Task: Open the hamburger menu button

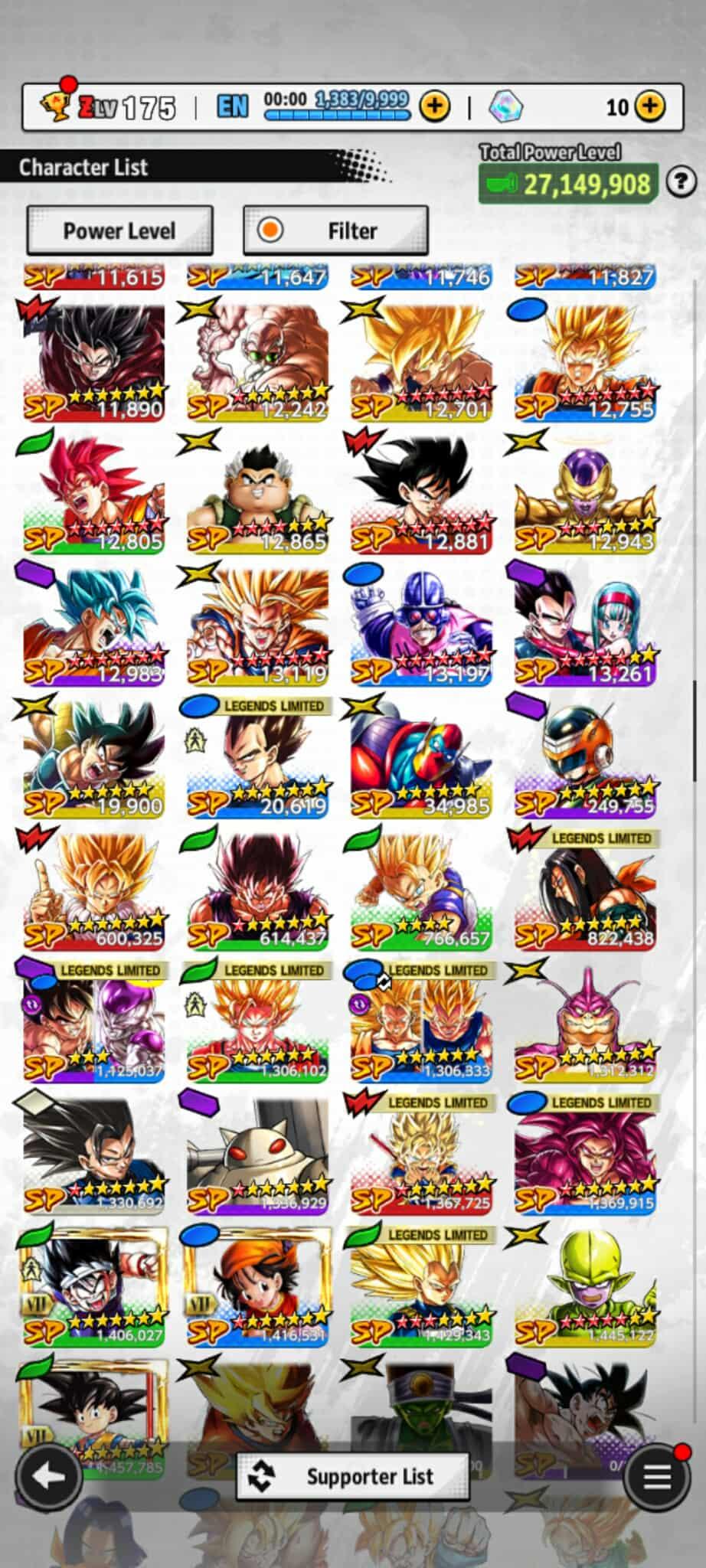Action: point(657,1476)
